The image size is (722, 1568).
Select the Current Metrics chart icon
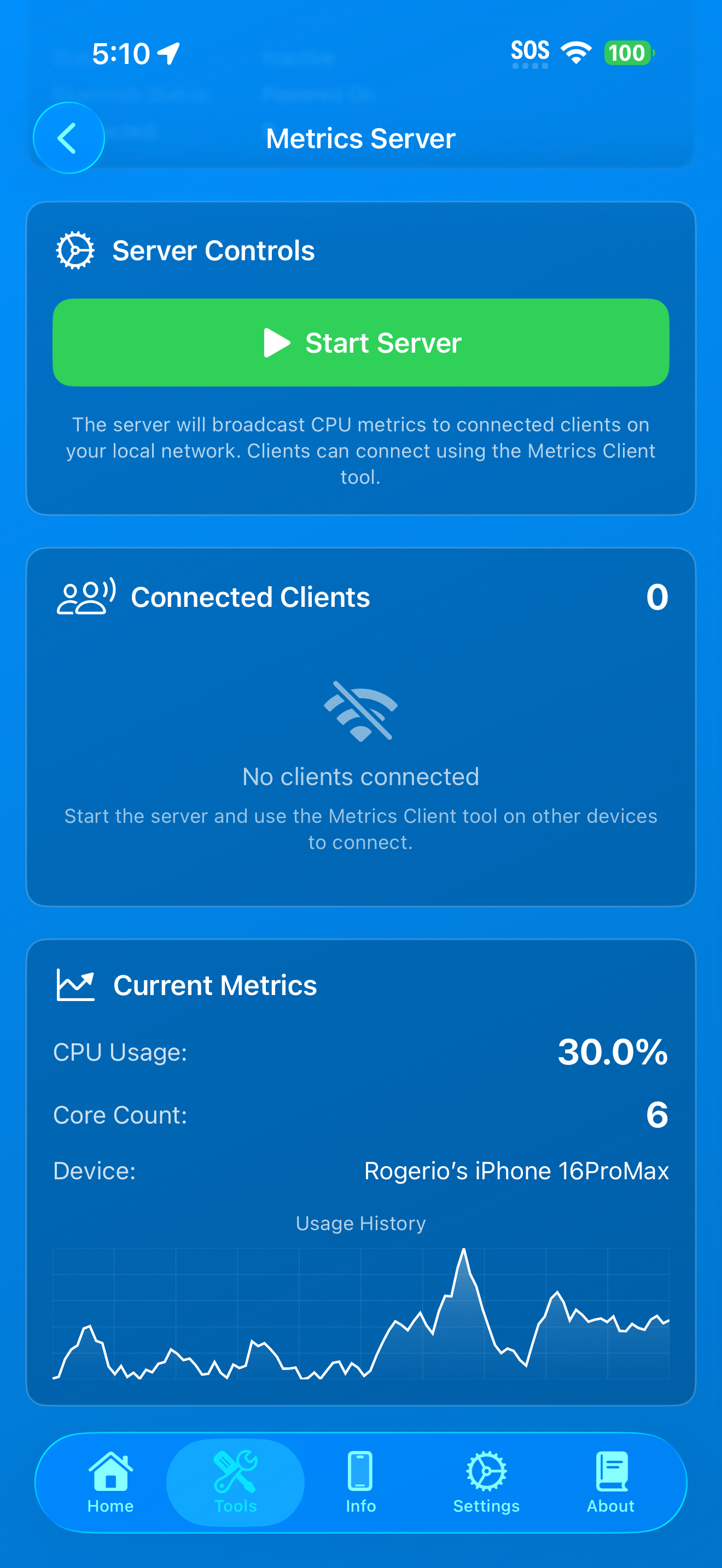click(x=75, y=984)
